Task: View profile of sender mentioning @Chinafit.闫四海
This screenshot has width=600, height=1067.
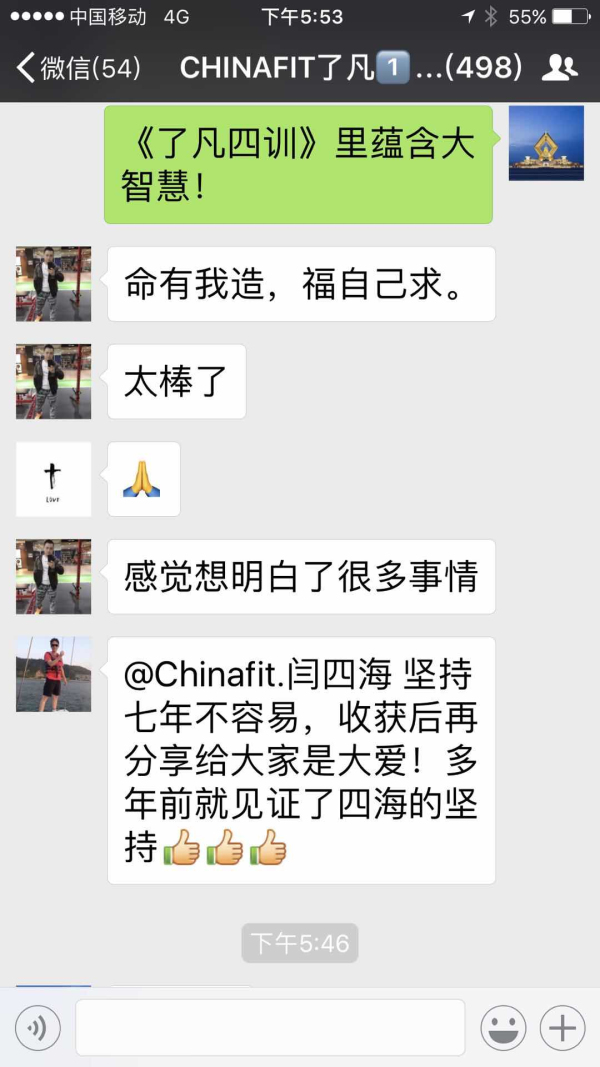Action: (53, 674)
